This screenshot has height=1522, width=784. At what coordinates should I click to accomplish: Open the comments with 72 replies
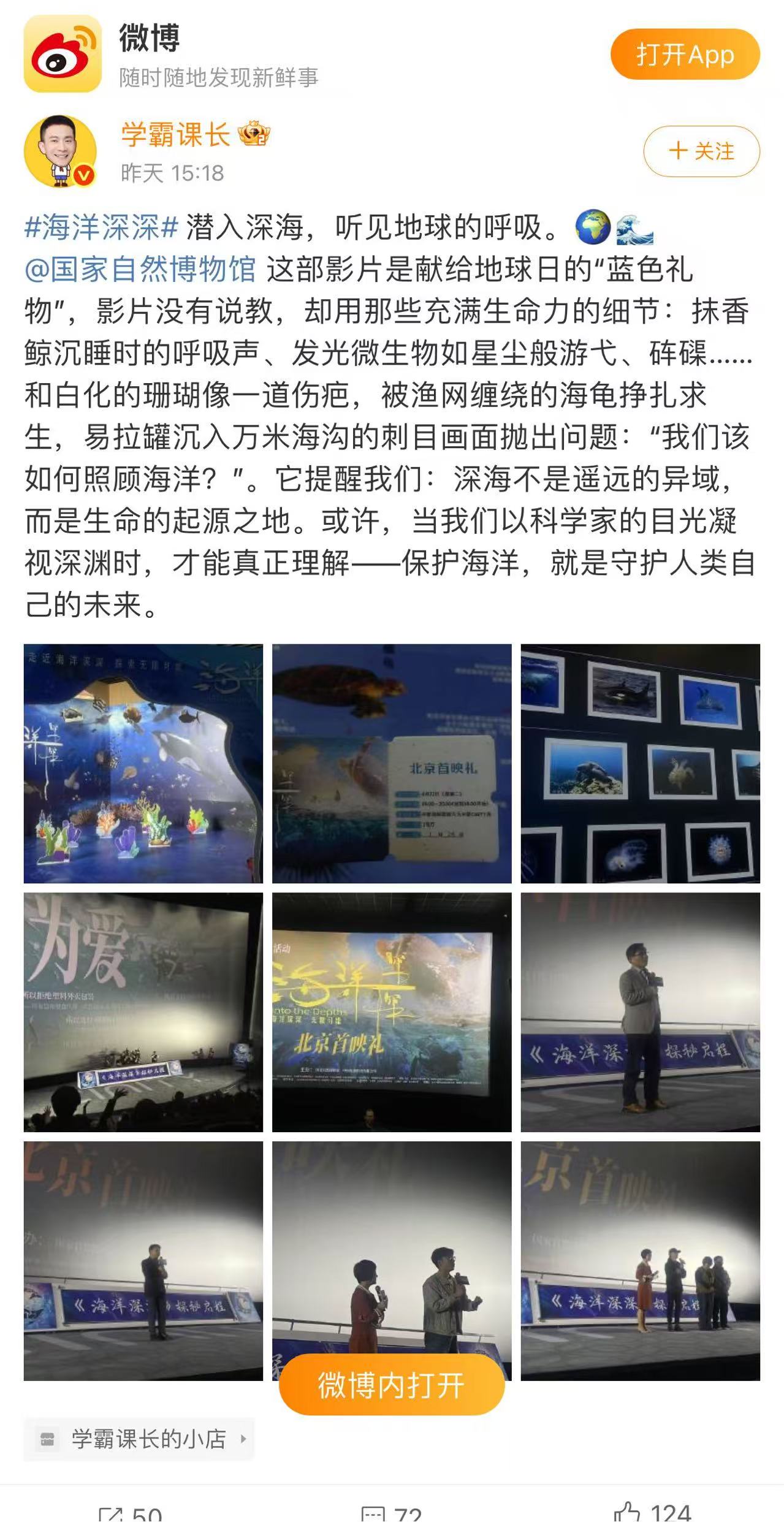point(391,1513)
